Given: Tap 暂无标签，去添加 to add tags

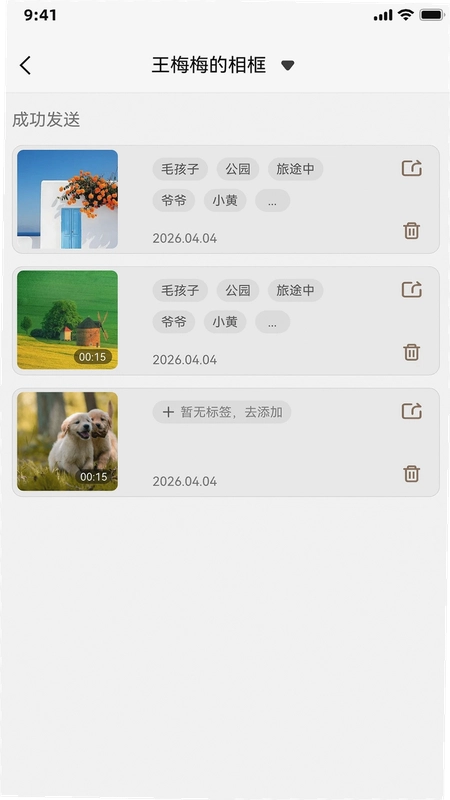Looking at the screenshot, I should click(222, 412).
